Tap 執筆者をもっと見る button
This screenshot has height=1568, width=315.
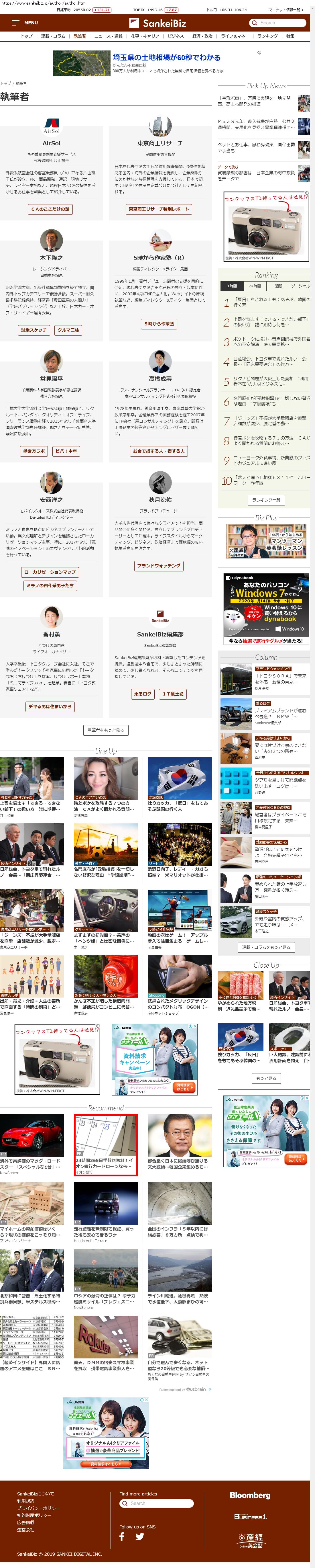click(106, 730)
